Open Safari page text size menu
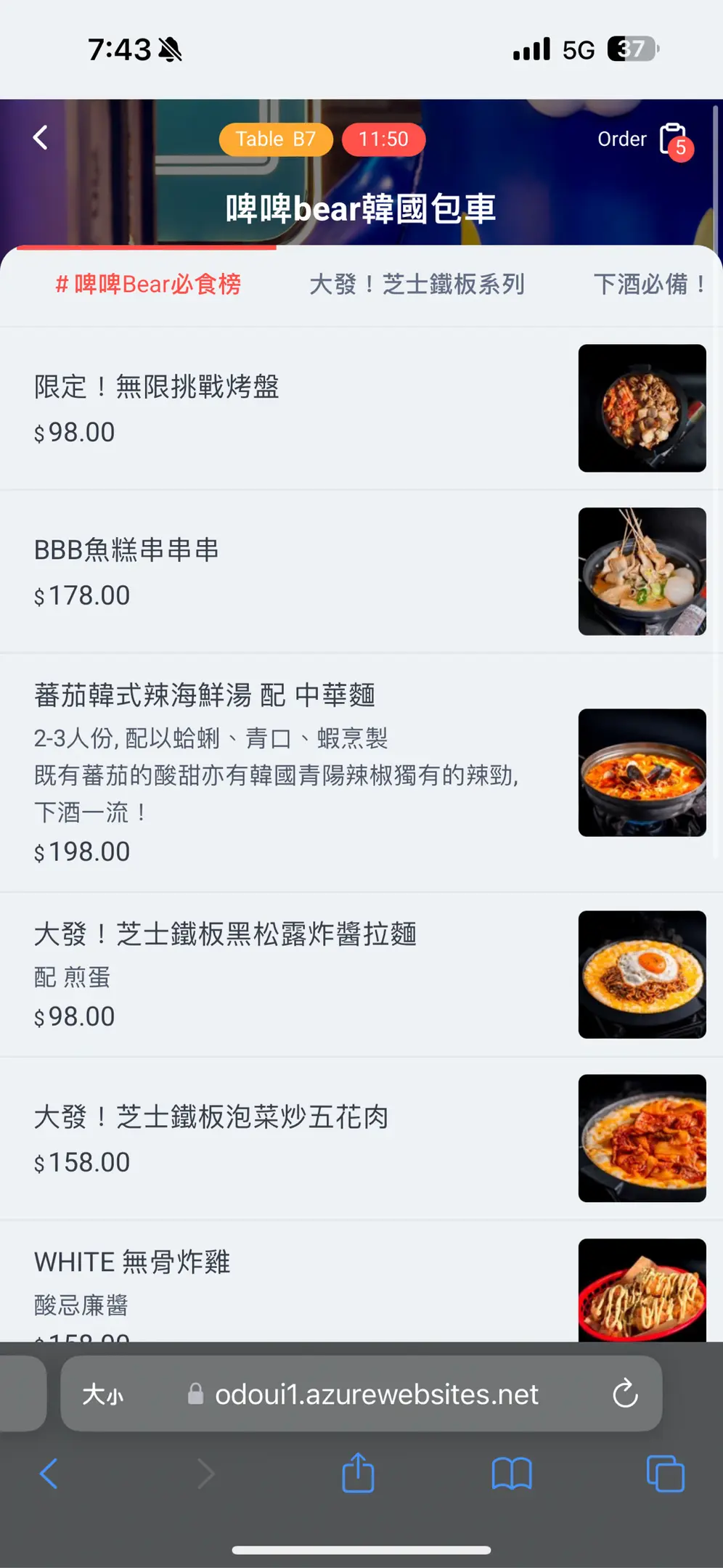 (102, 1394)
